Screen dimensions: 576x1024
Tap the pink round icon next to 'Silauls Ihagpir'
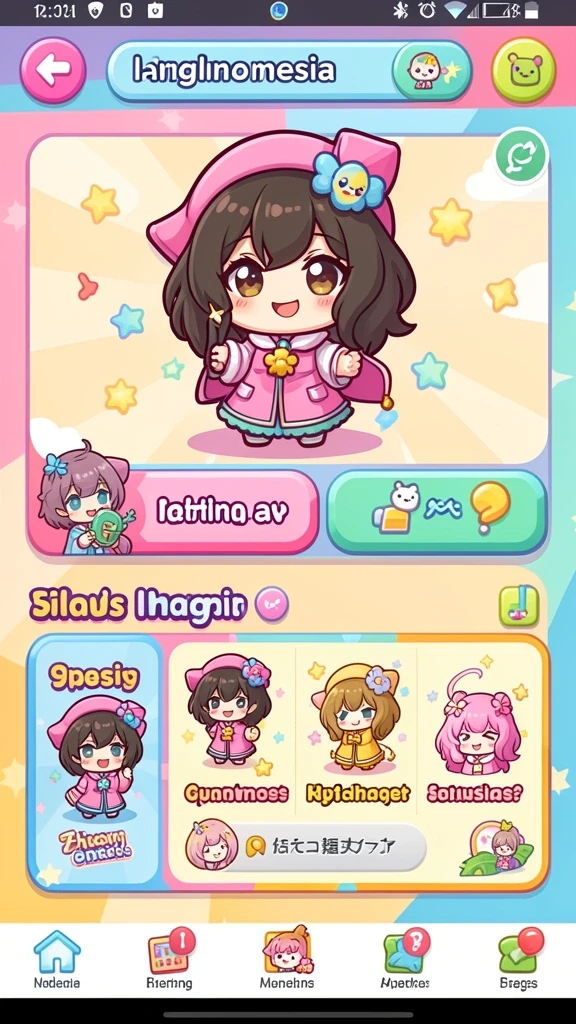tap(271, 603)
